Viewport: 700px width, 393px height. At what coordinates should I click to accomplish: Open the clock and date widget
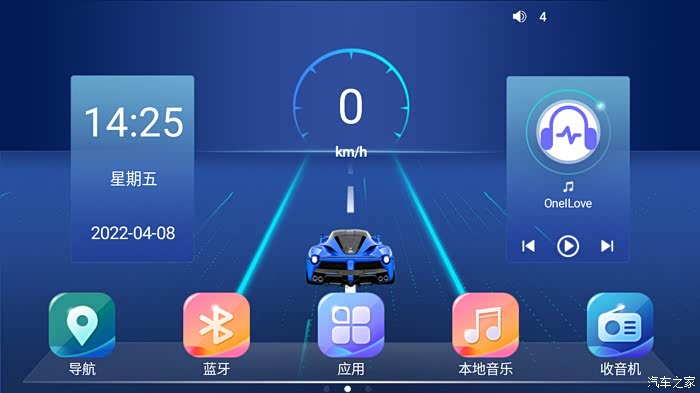coord(133,169)
